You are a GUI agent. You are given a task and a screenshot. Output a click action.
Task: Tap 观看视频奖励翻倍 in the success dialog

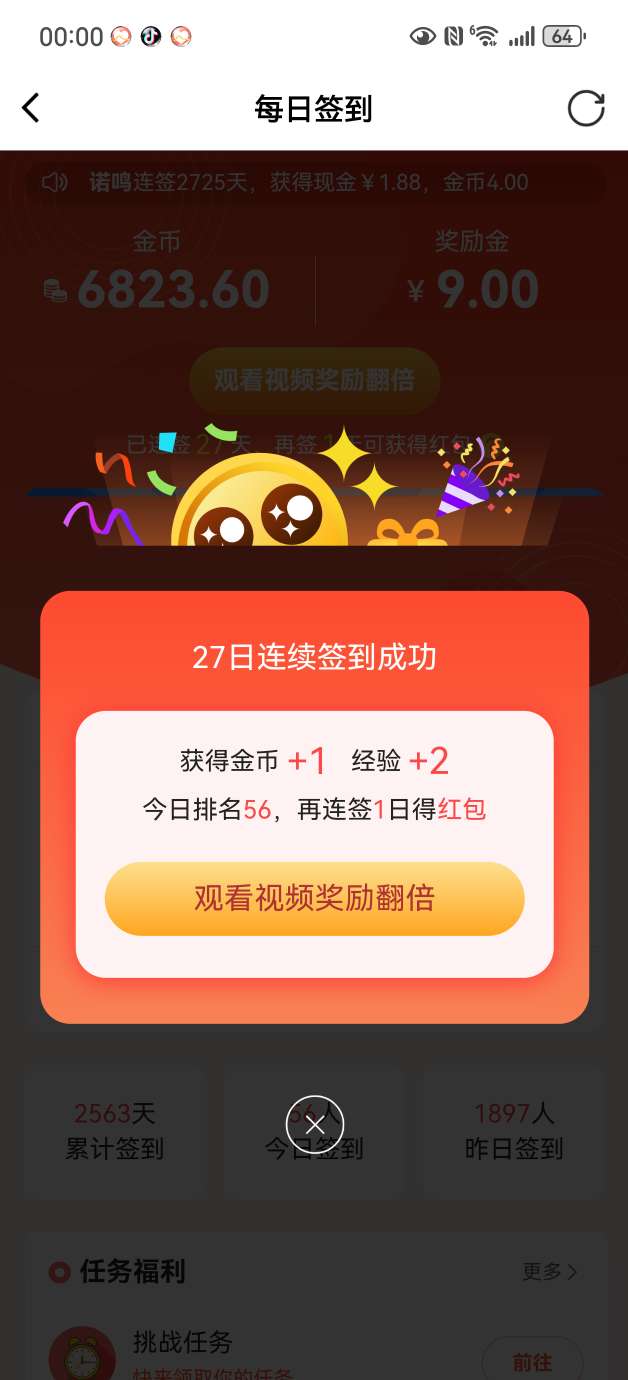[314, 898]
